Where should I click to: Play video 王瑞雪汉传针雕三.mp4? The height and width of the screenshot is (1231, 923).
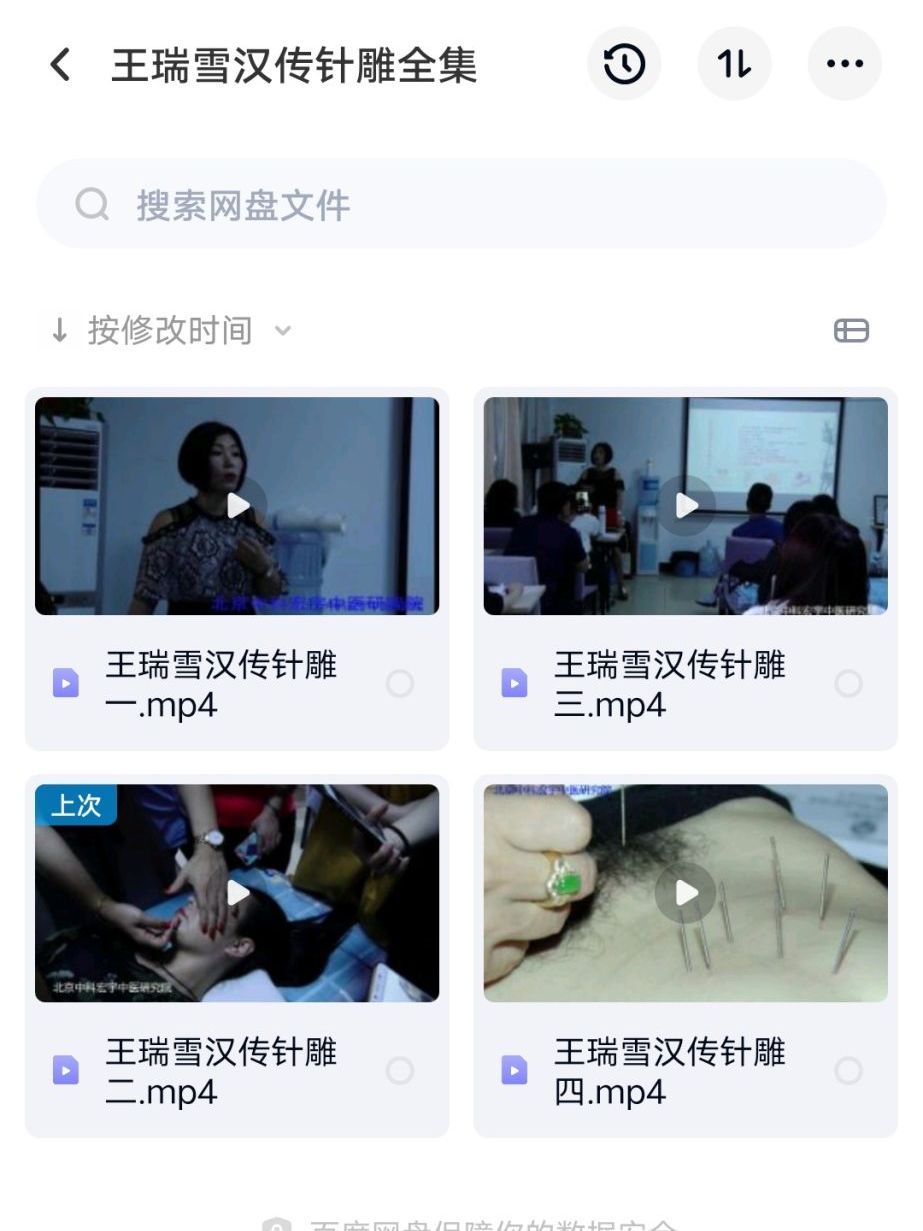click(x=686, y=505)
